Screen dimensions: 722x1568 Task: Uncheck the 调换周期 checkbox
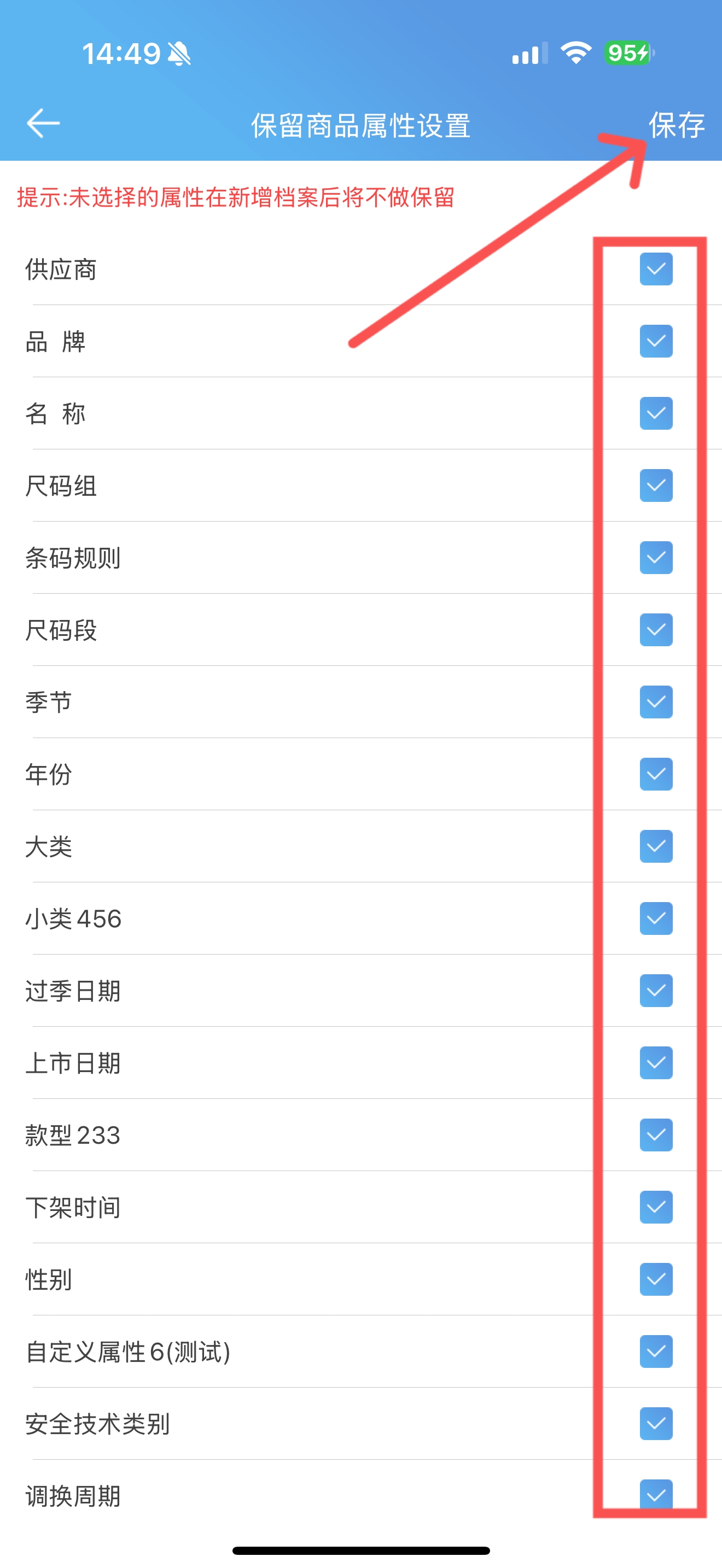coord(656,1494)
